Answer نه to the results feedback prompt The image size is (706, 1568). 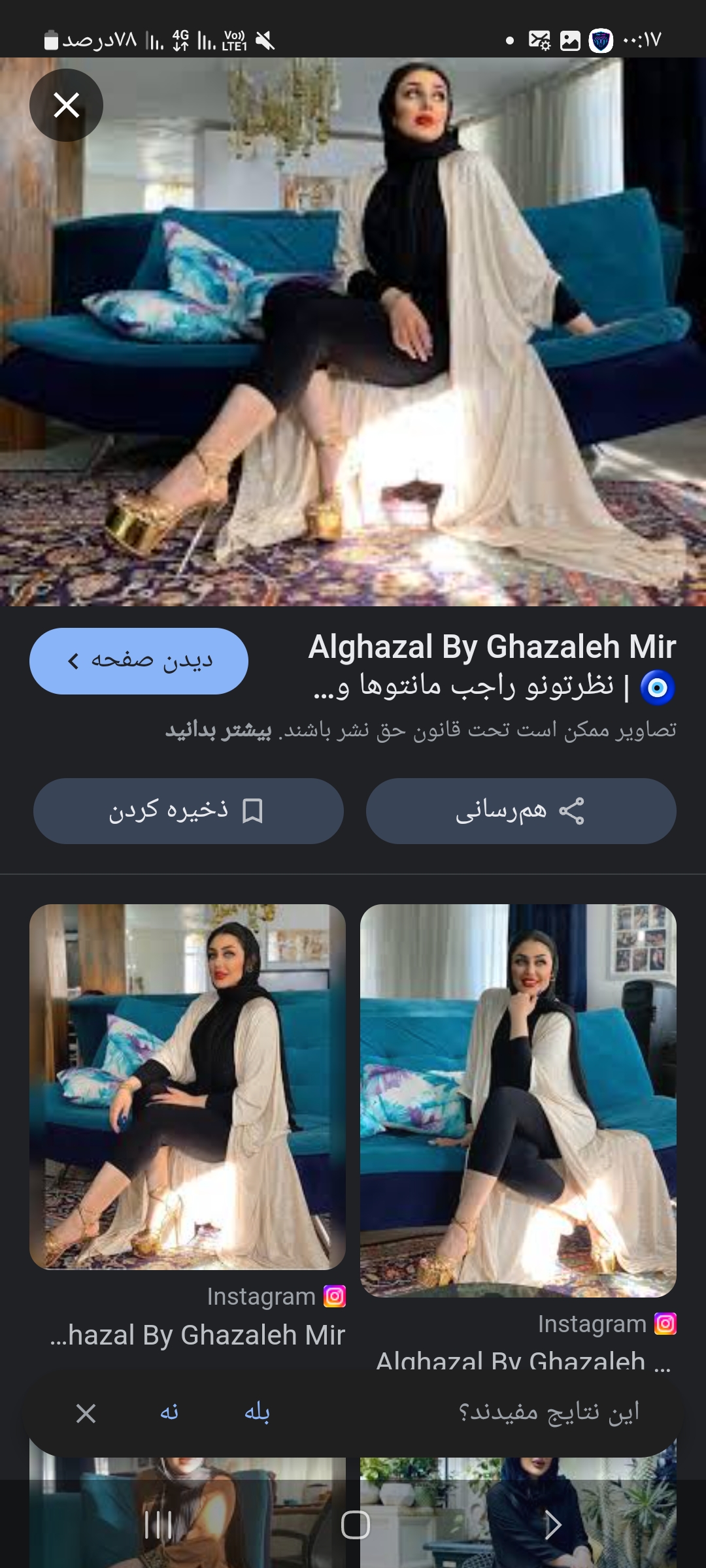169,1413
